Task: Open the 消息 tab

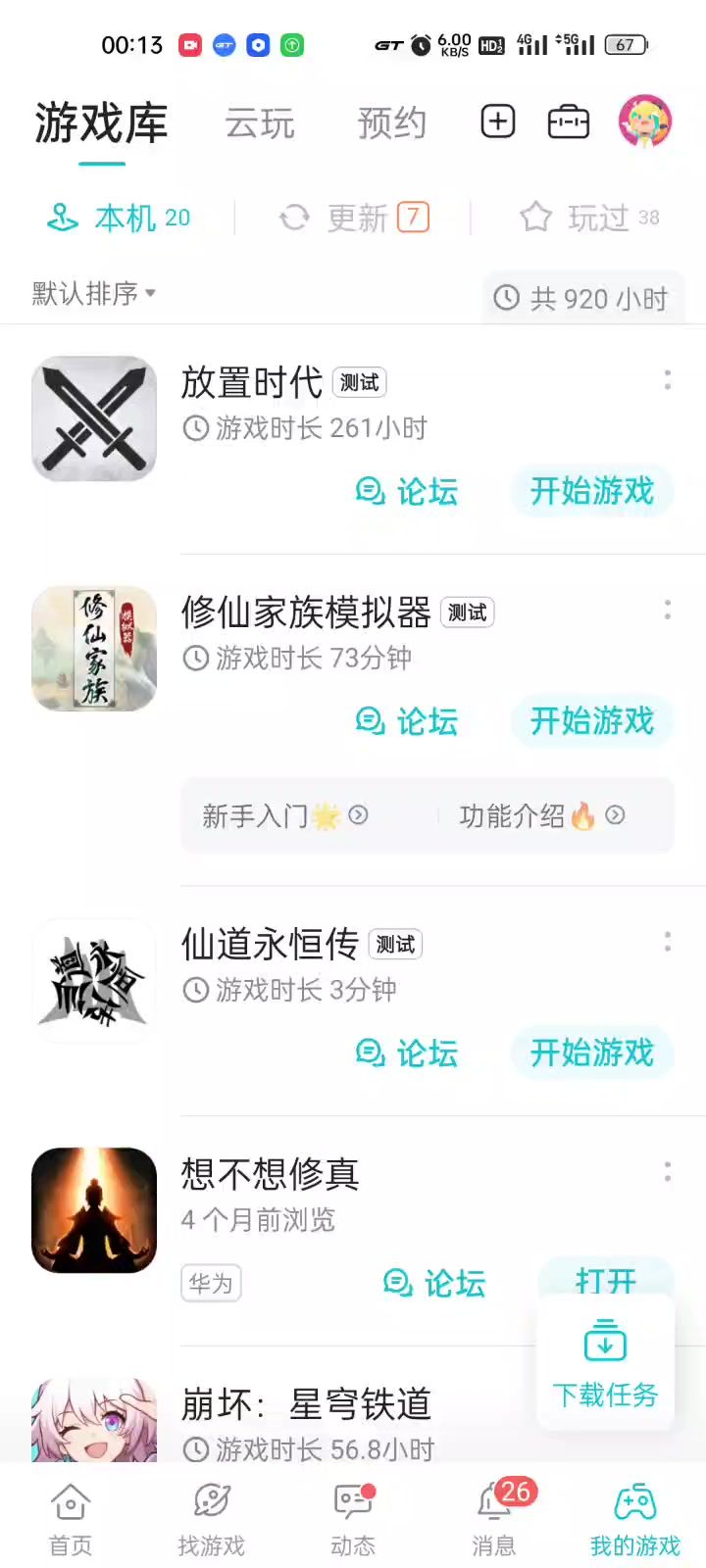Action: point(494,1517)
